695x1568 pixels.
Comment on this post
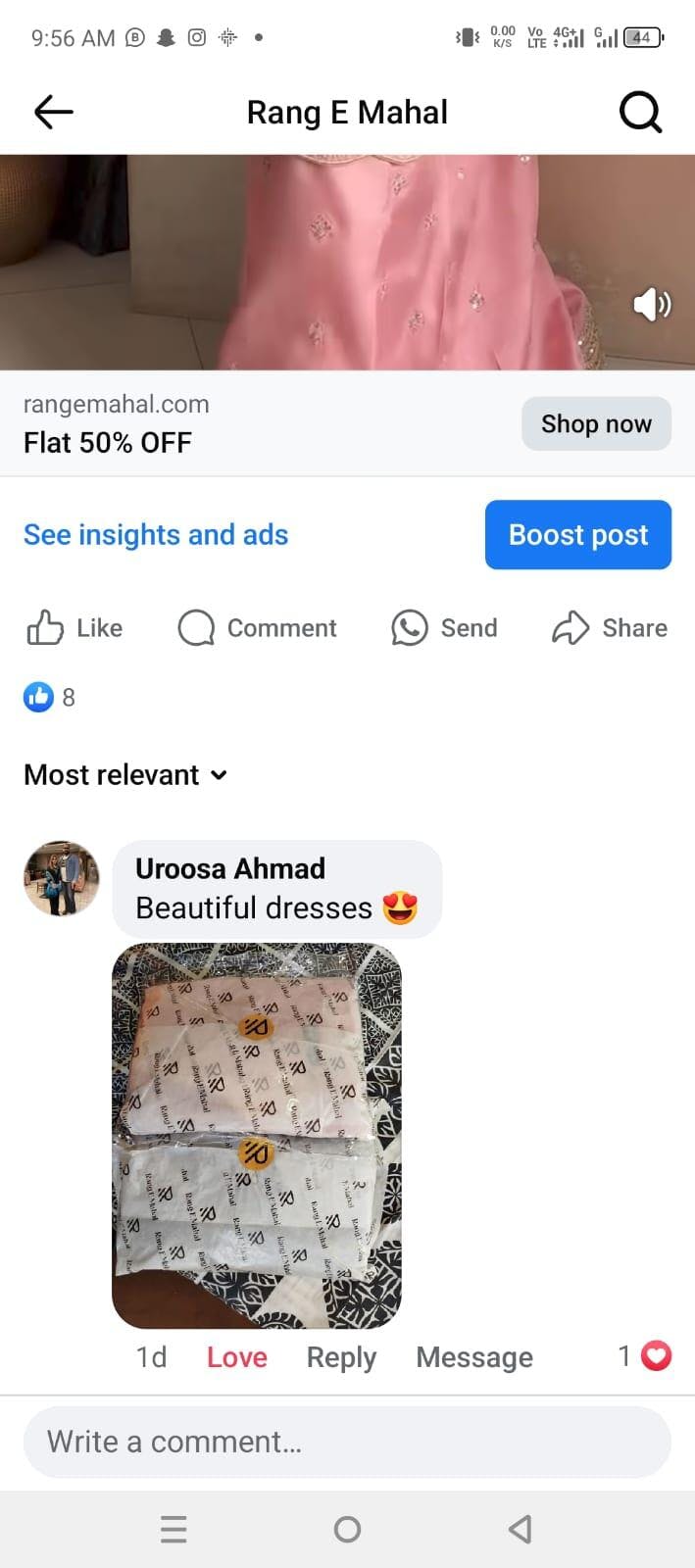[257, 627]
